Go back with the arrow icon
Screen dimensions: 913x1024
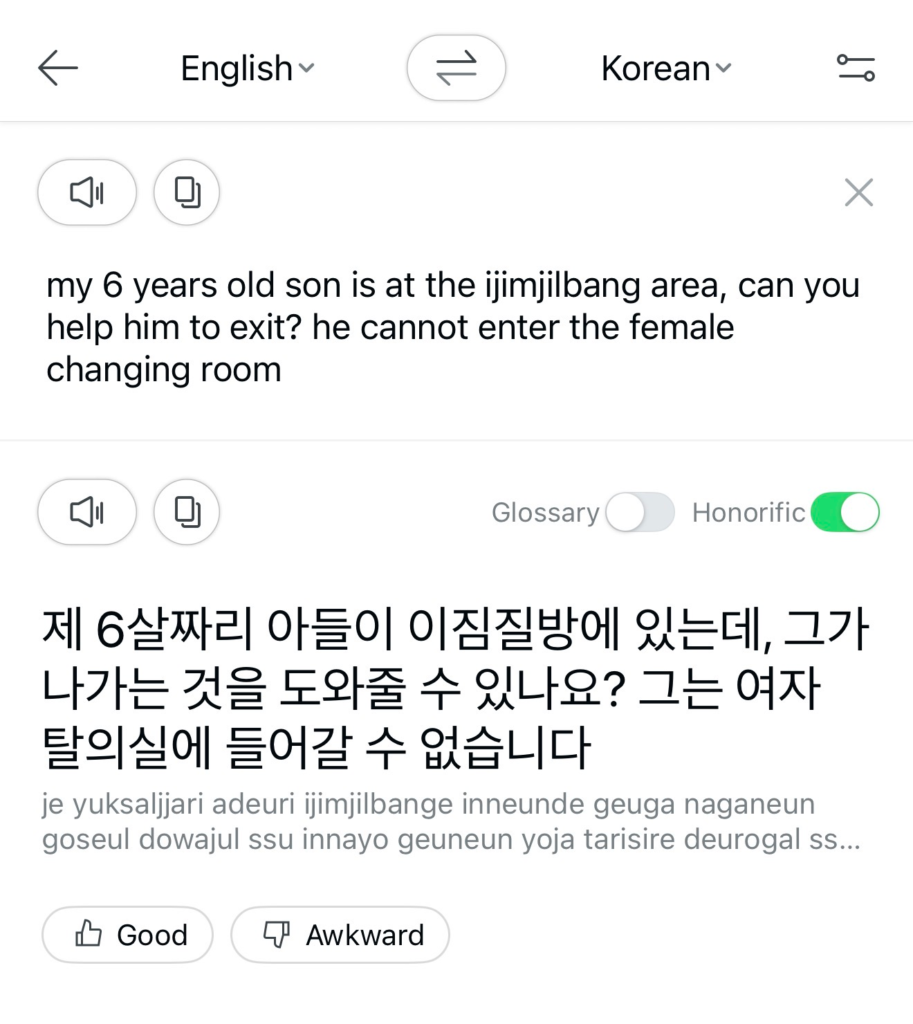pos(58,68)
